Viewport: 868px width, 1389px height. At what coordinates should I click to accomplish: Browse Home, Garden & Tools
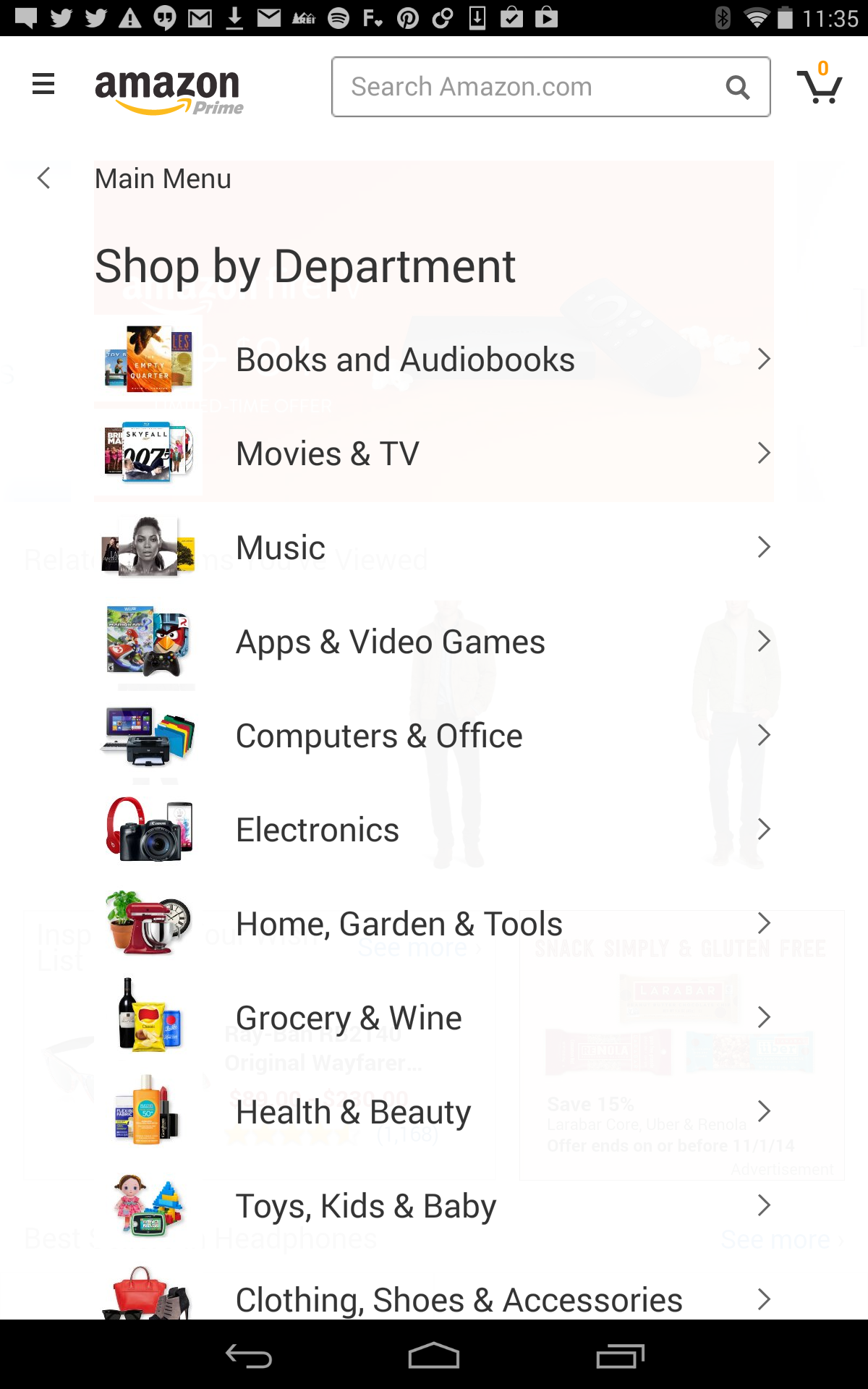[434, 924]
